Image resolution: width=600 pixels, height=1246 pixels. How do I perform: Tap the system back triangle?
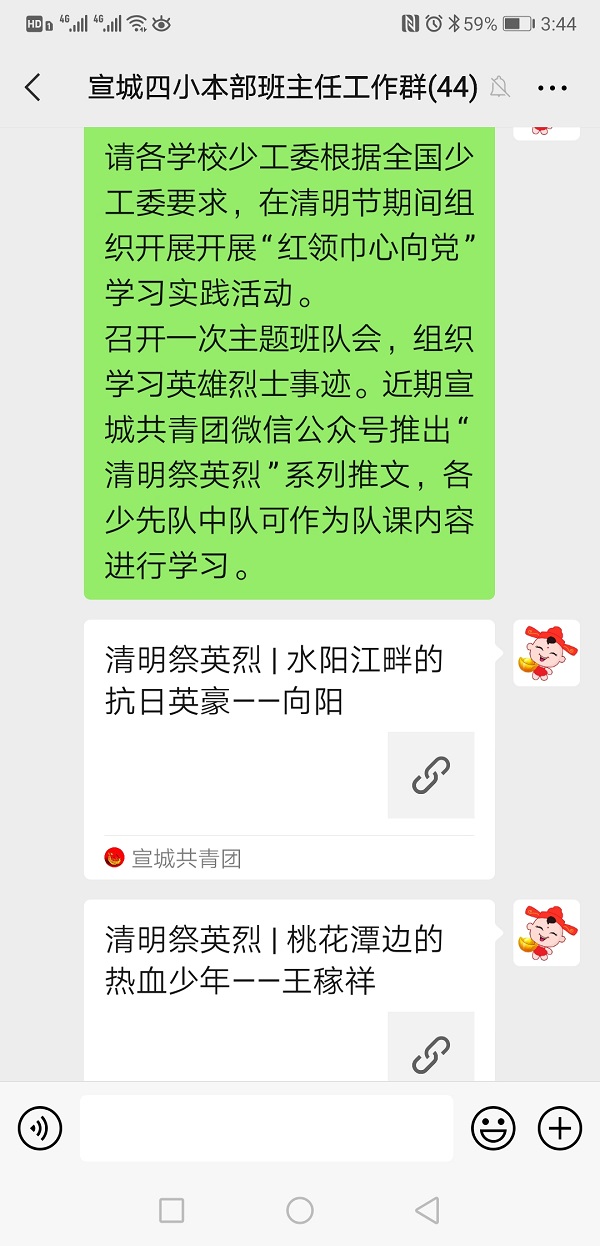click(x=427, y=1211)
